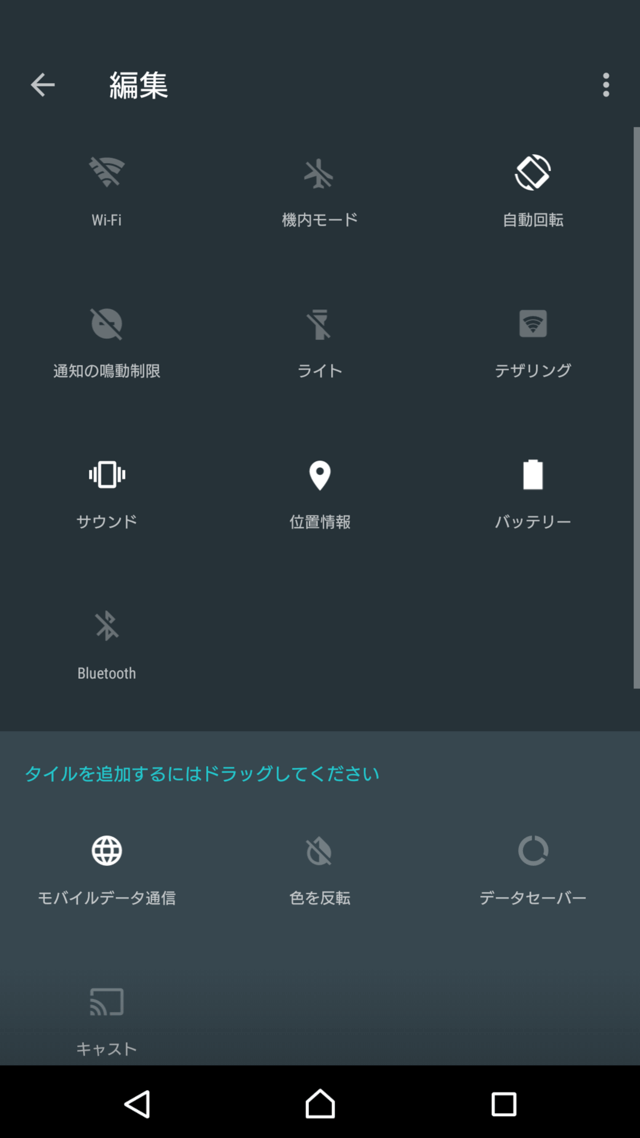640x1138 pixels.
Task: Select the Wi-Fi tile
Action: [x=107, y=192]
